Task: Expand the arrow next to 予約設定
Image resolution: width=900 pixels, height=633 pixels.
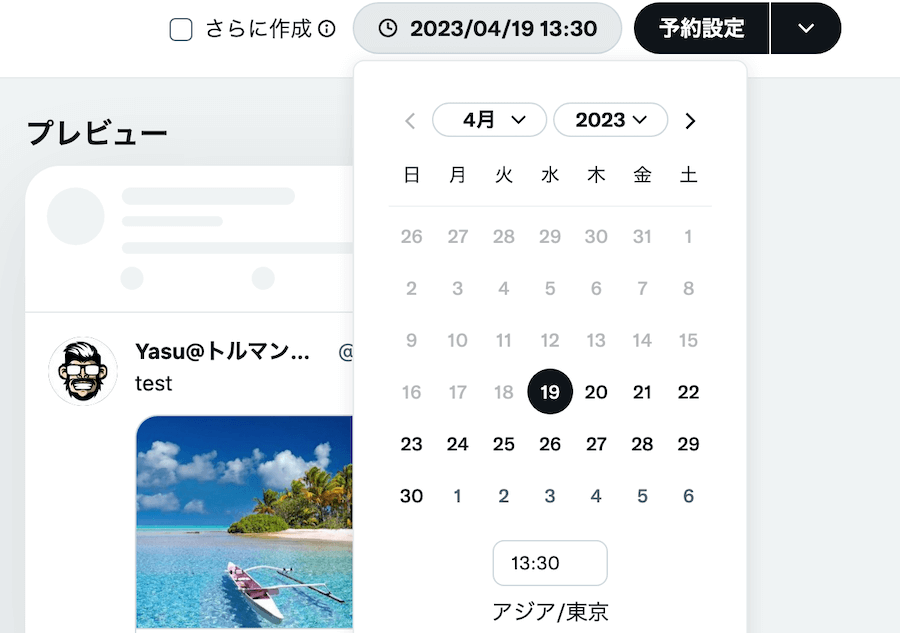Action: click(x=806, y=29)
